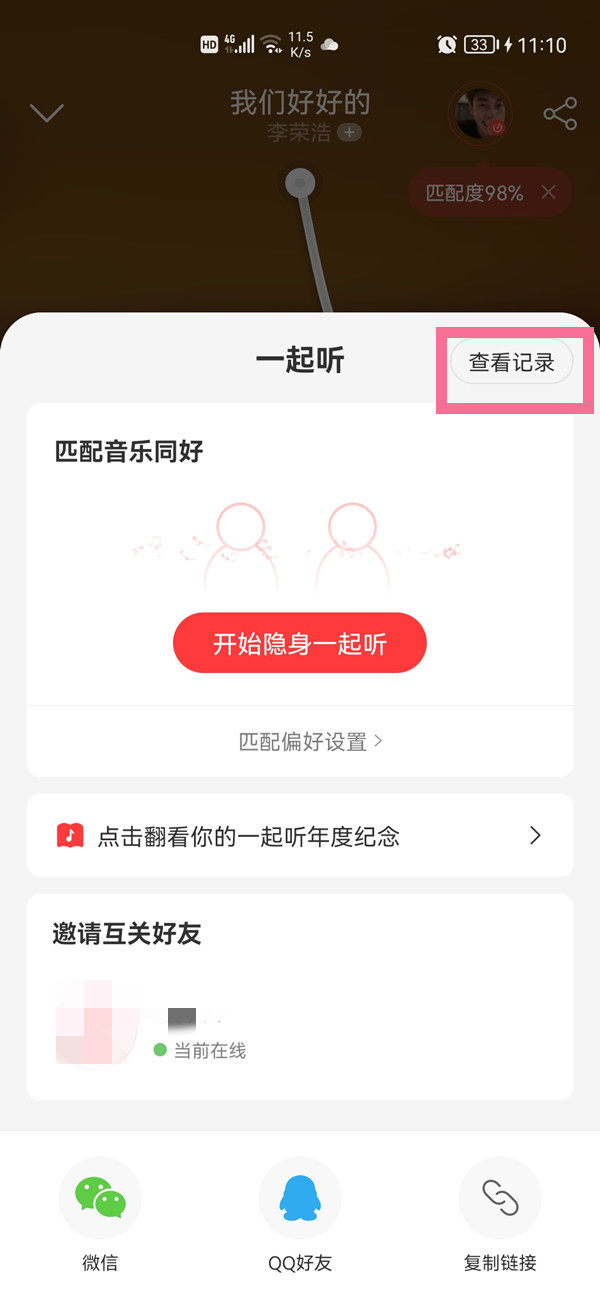Open 查看记录 listening history
This screenshot has height=1300, width=600.
pos(511,363)
